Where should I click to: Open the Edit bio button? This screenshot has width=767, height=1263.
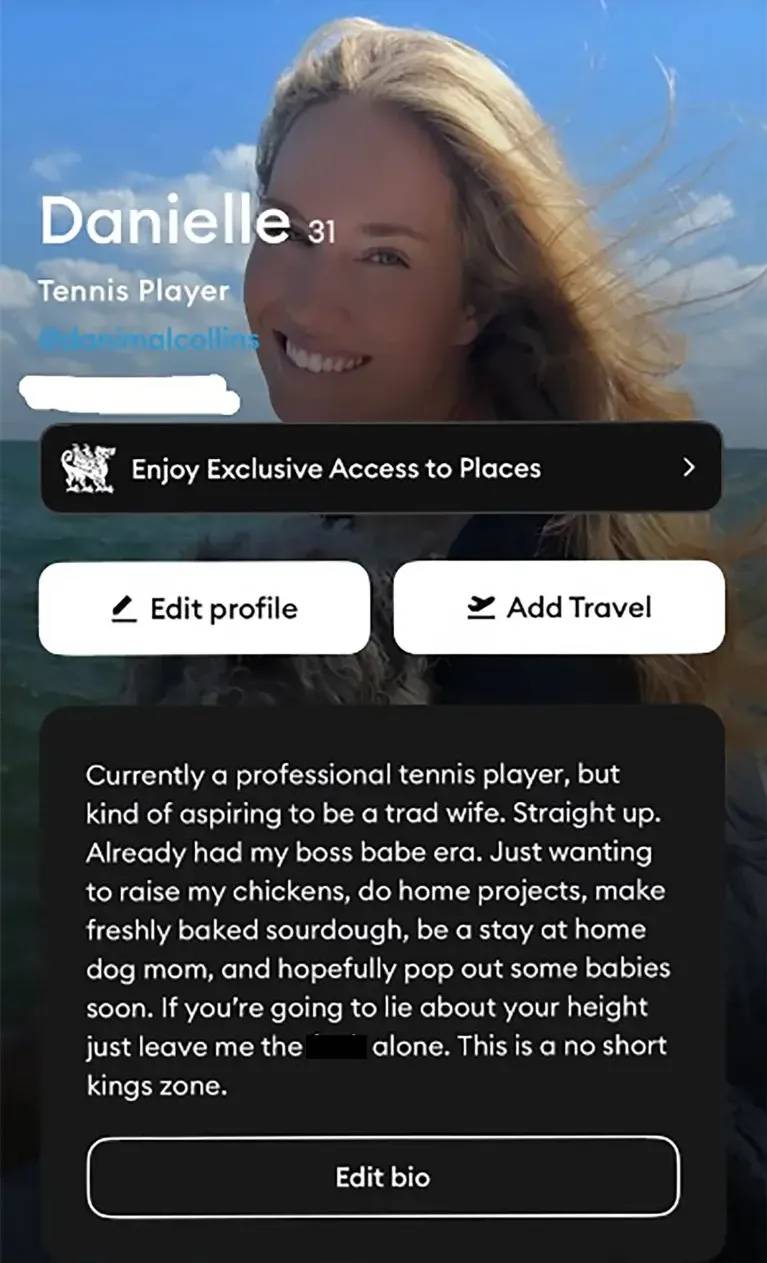383,1177
